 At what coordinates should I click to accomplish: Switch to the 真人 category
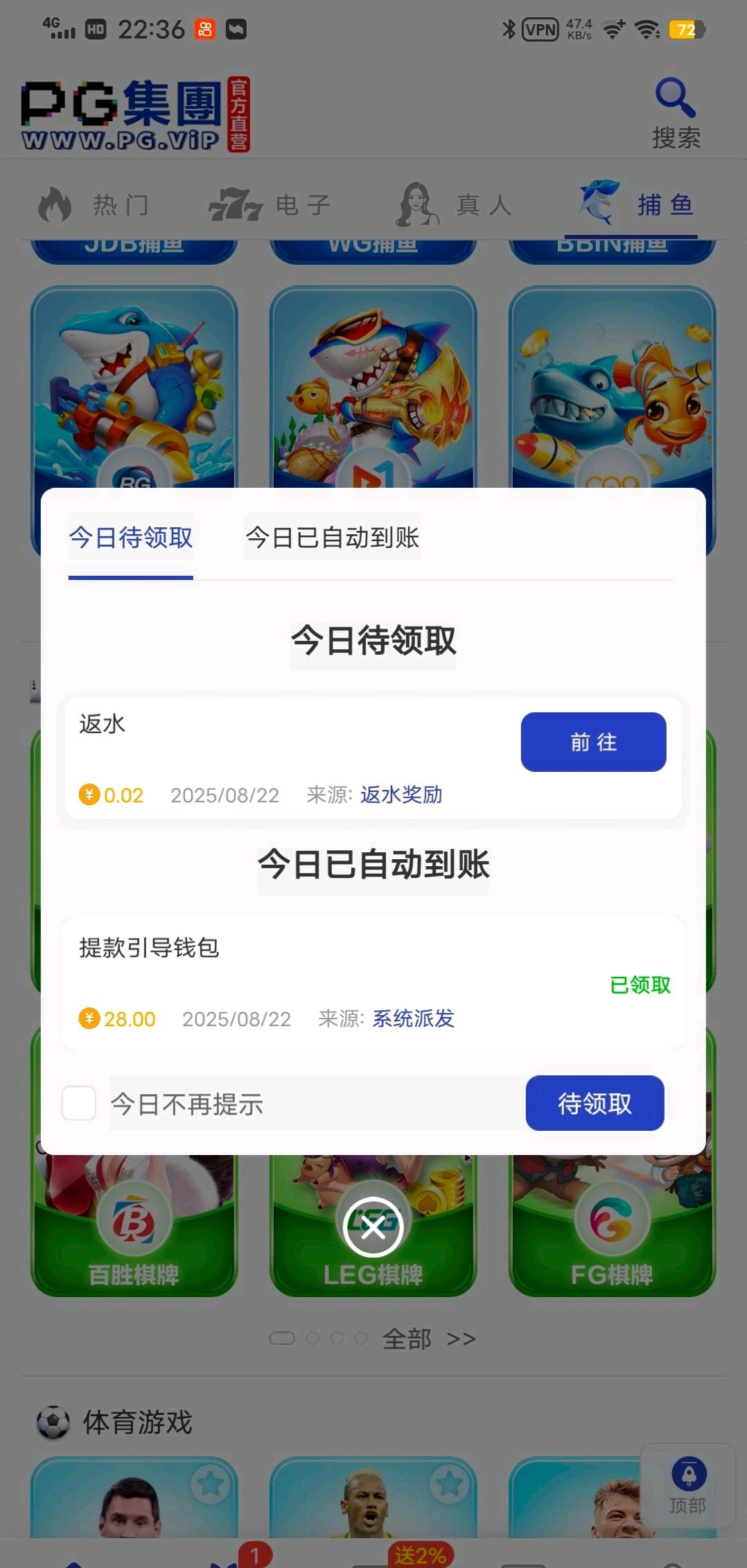pyautogui.click(x=455, y=205)
